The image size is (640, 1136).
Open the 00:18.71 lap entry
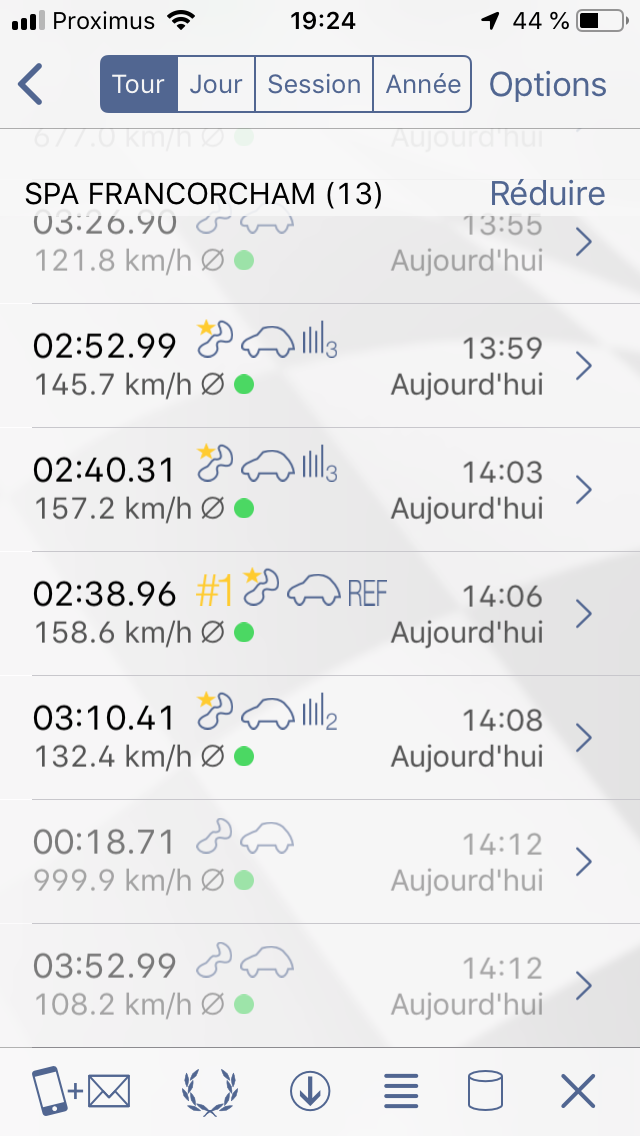pyautogui.click(x=320, y=861)
